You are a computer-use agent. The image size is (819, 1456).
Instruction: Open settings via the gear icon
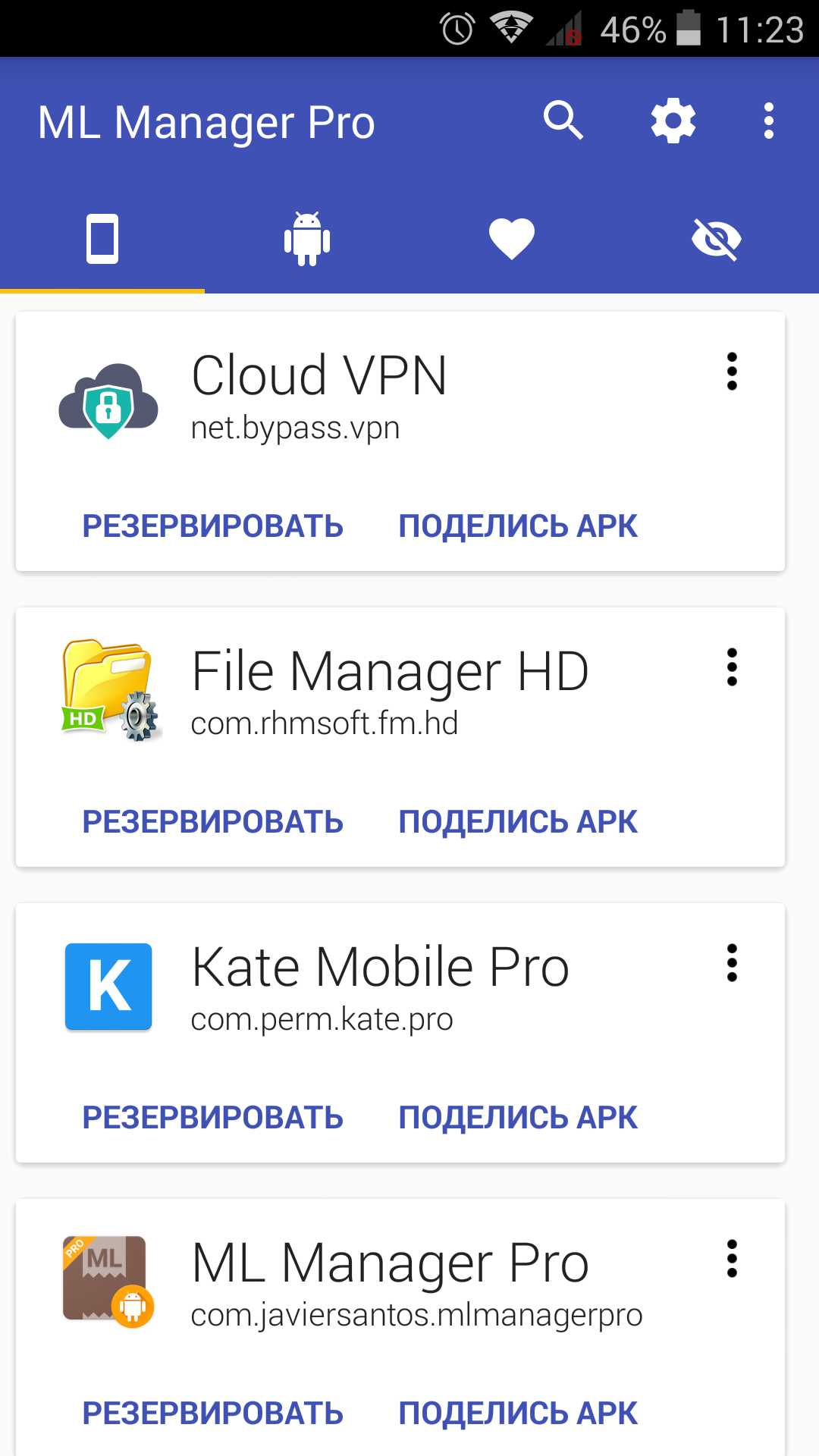click(673, 121)
